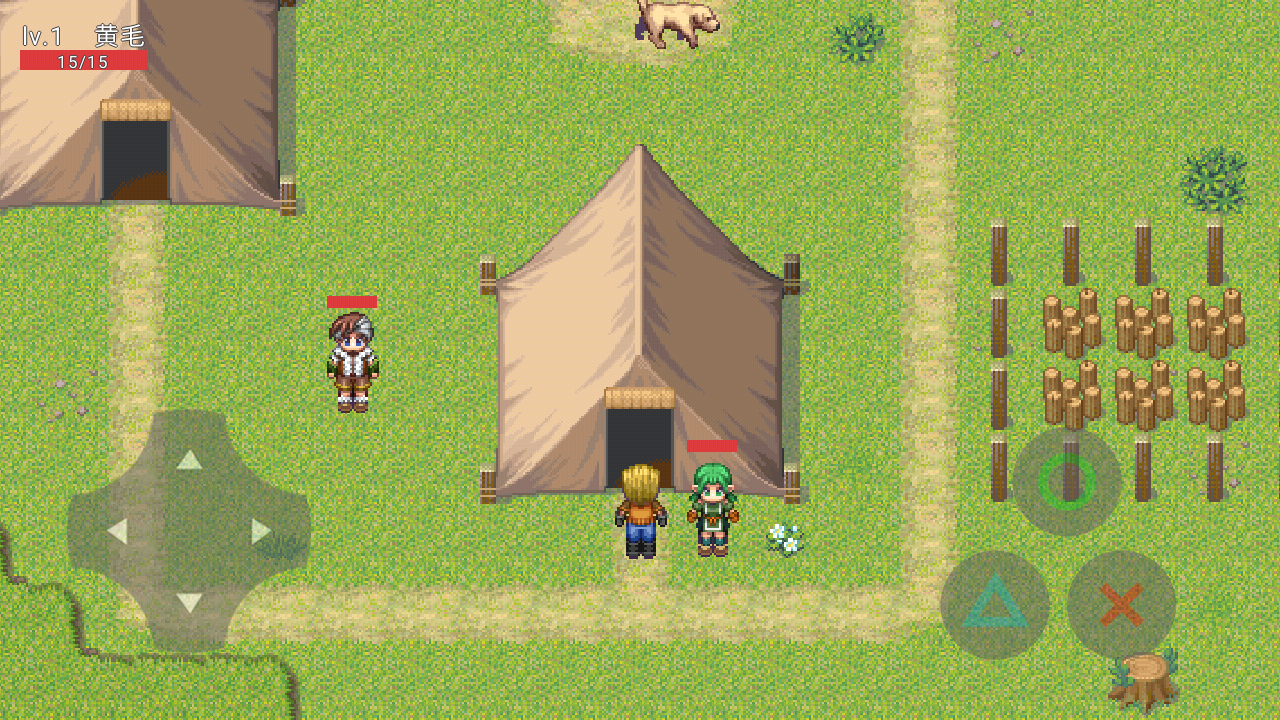Tap the teal triangle button
The height and width of the screenshot is (720, 1280).
click(x=994, y=604)
